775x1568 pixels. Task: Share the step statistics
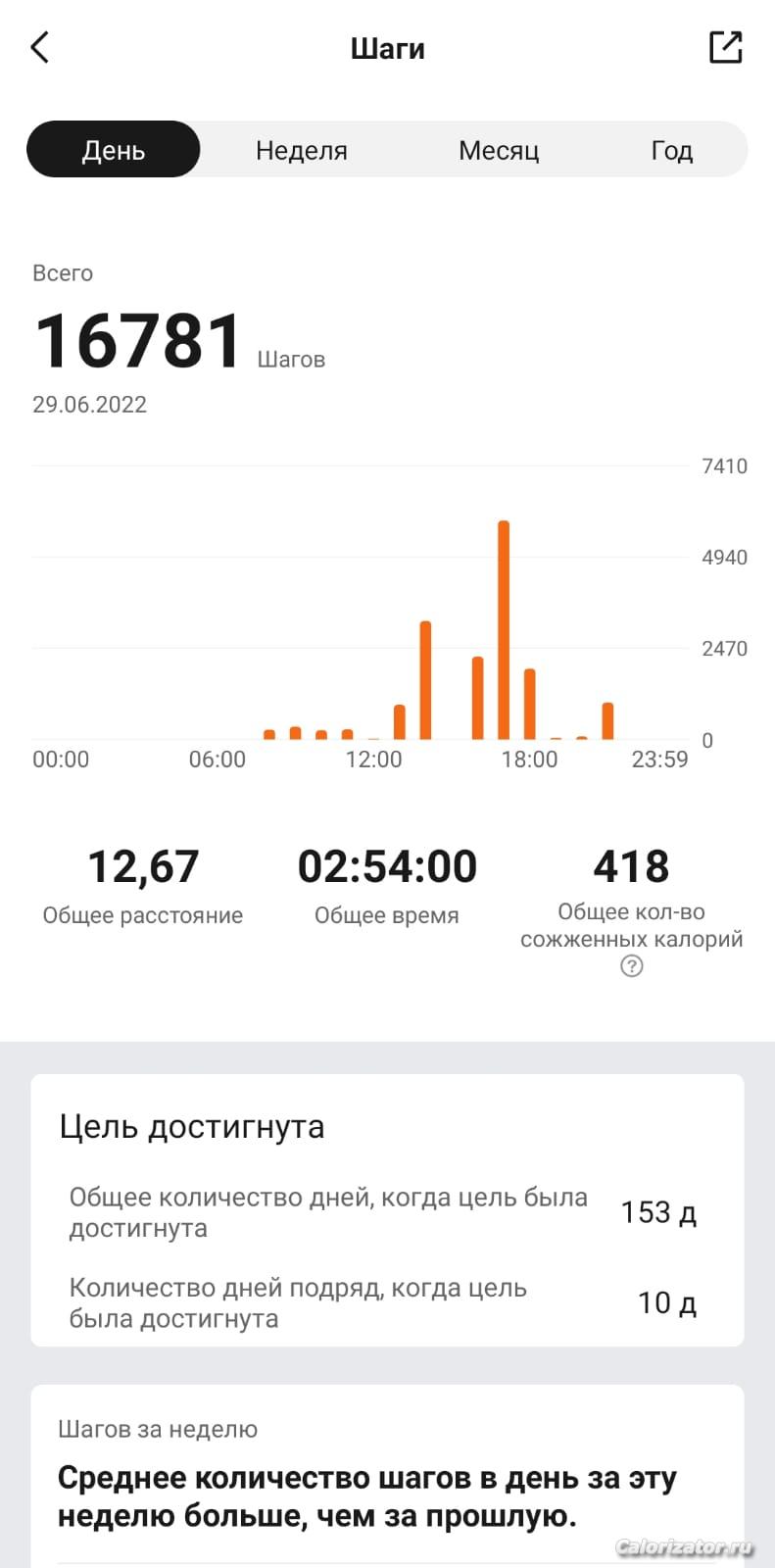pos(725,47)
